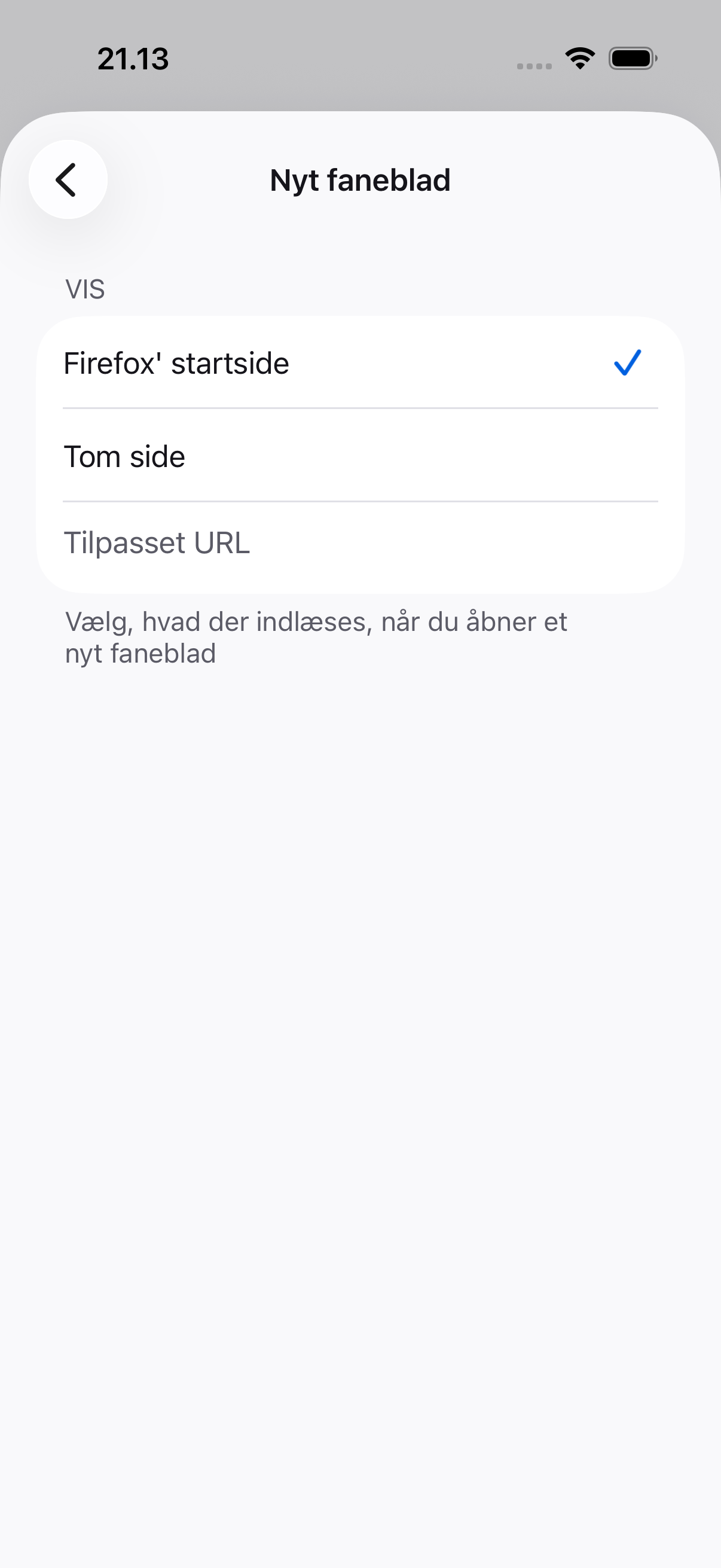Choose Tom side for new tabs
The height and width of the screenshot is (1568, 721).
[x=360, y=456]
